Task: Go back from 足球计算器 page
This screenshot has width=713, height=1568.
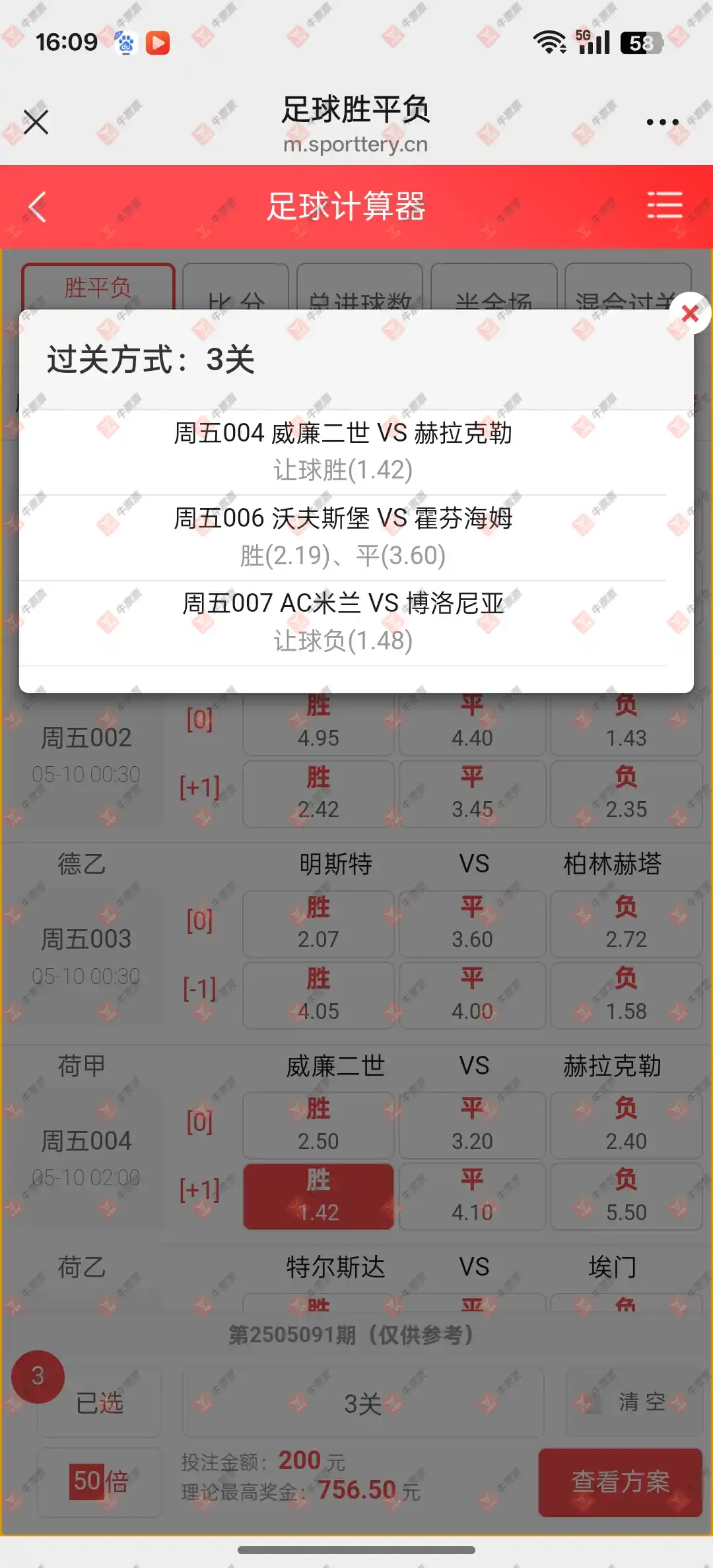Action: (x=38, y=207)
